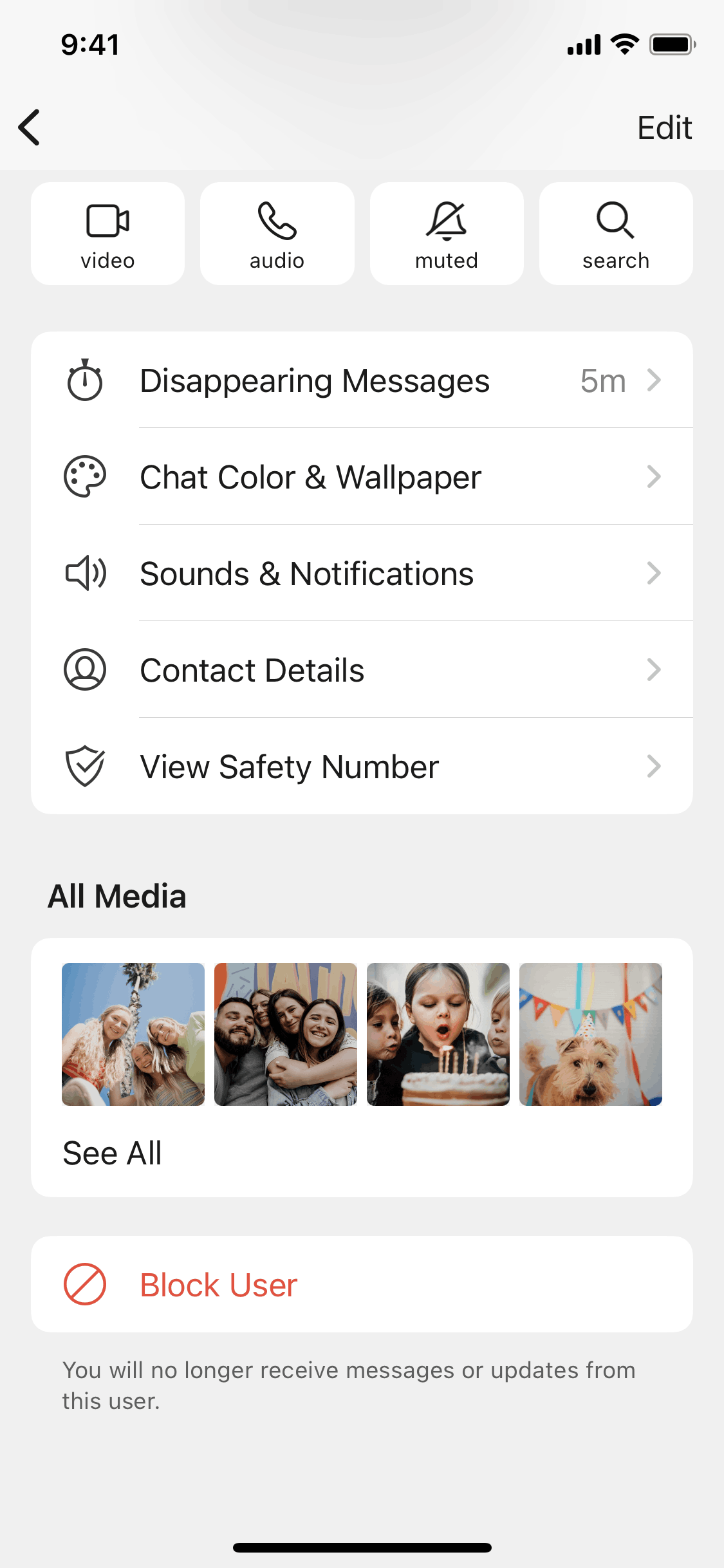
Task: Open View Safety Number
Action: click(362, 767)
